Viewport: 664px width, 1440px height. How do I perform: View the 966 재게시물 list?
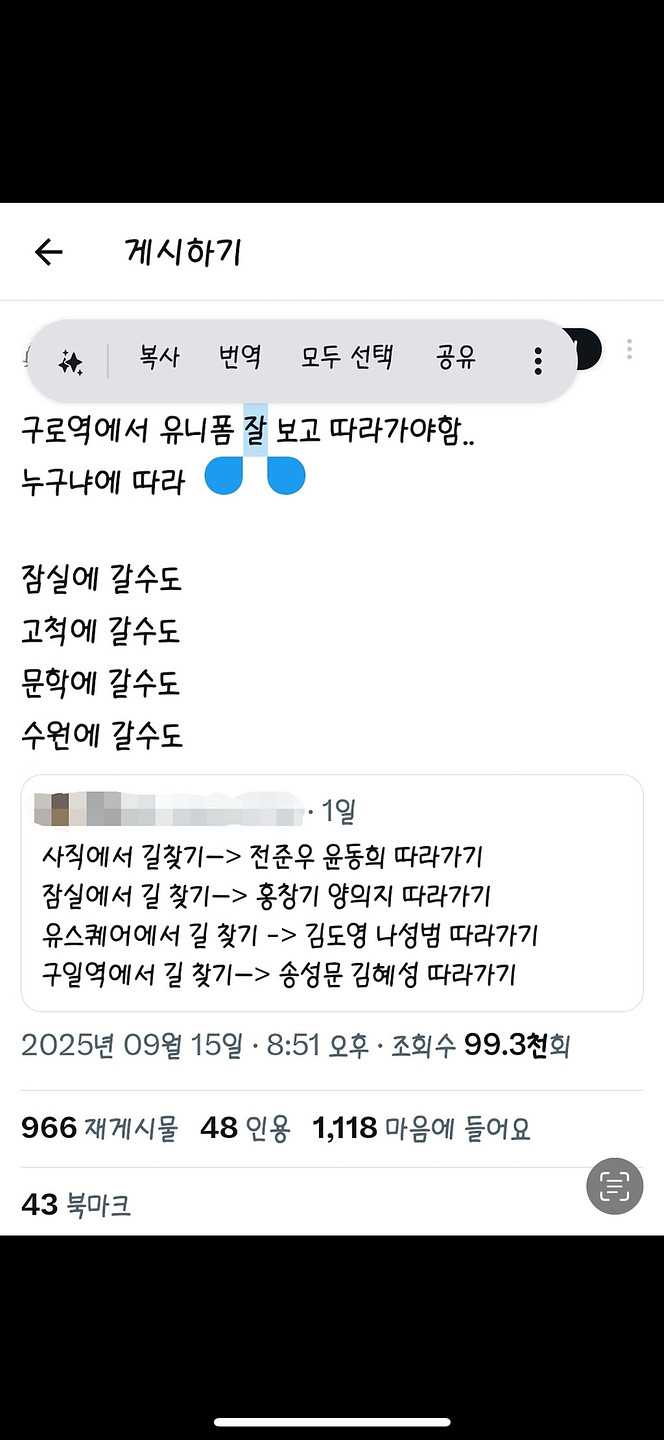tap(99, 1129)
